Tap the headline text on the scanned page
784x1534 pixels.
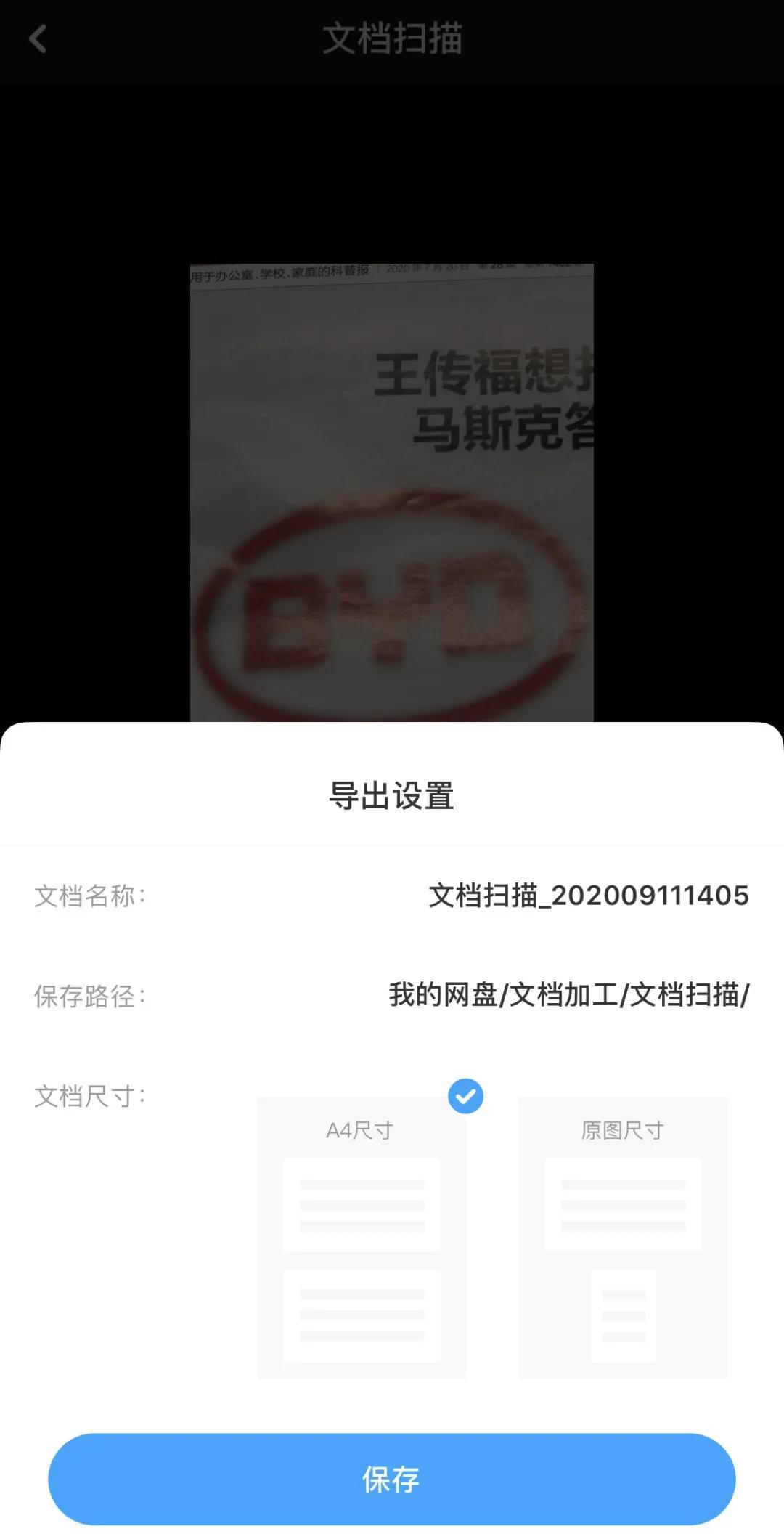[x=486, y=399]
